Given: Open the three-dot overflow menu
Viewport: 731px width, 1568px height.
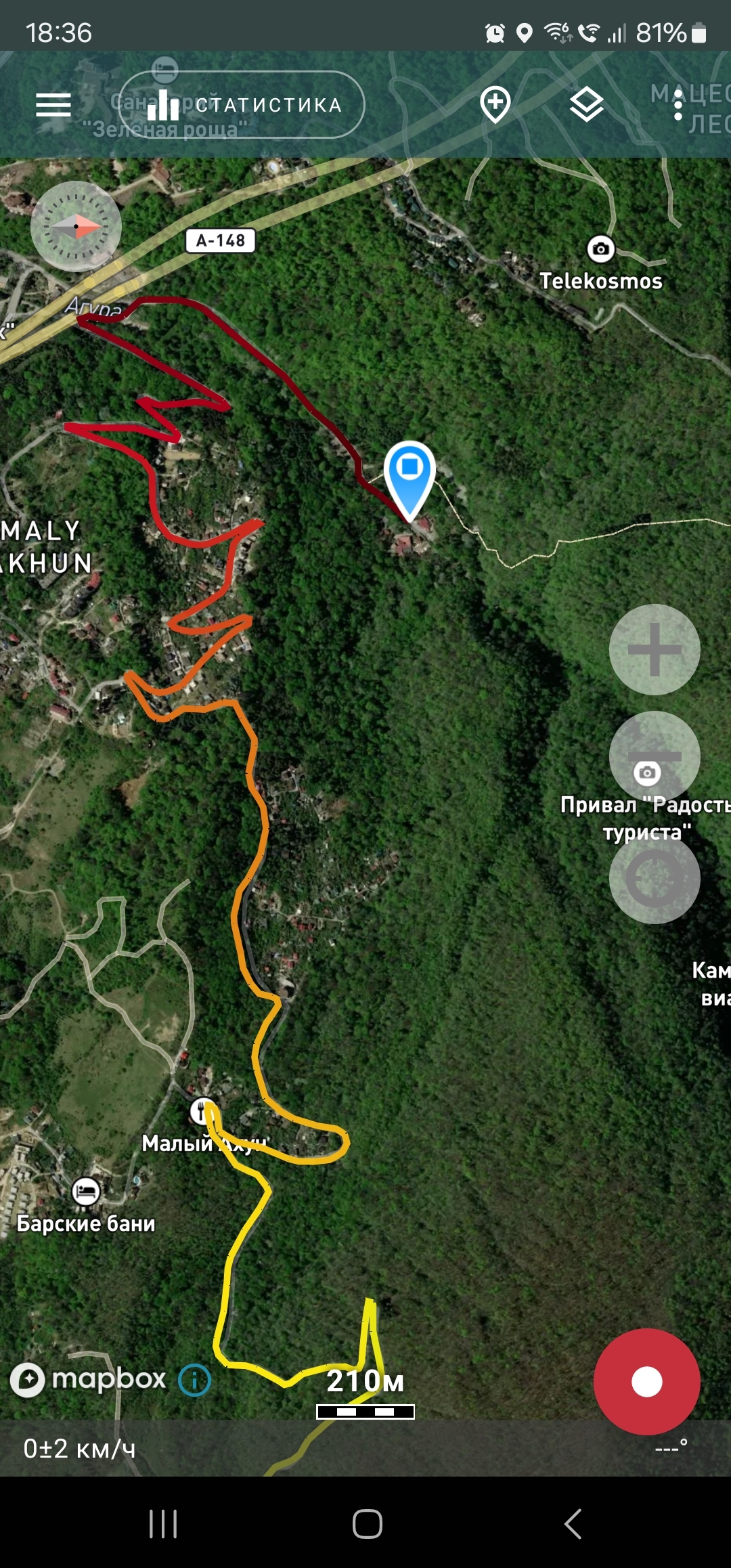Looking at the screenshot, I should (x=678, y=105).
